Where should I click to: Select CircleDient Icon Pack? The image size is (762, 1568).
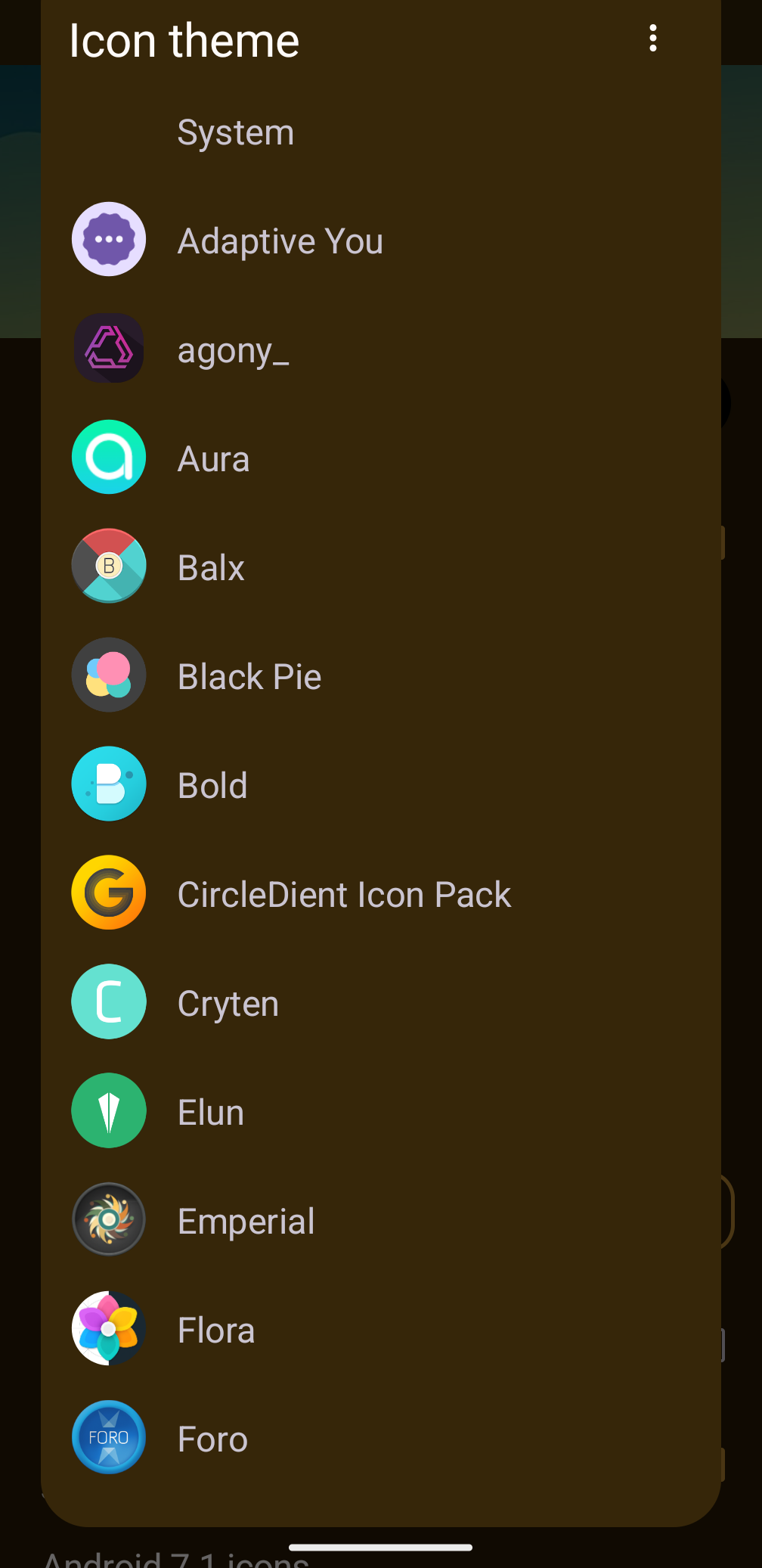(344, 895)
